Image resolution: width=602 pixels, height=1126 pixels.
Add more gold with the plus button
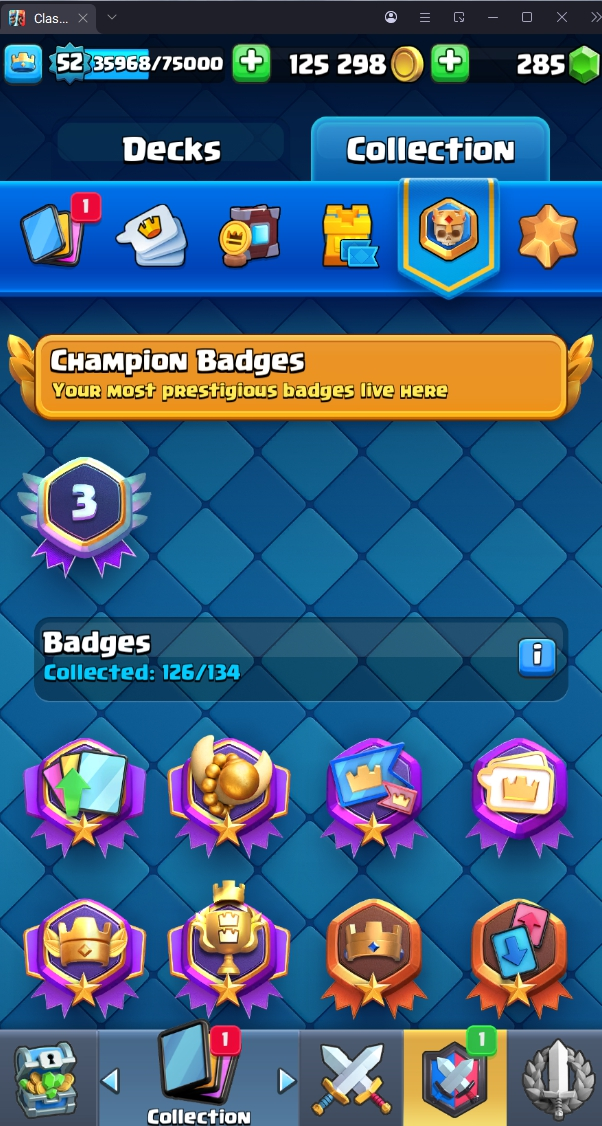tap(450, 63)
